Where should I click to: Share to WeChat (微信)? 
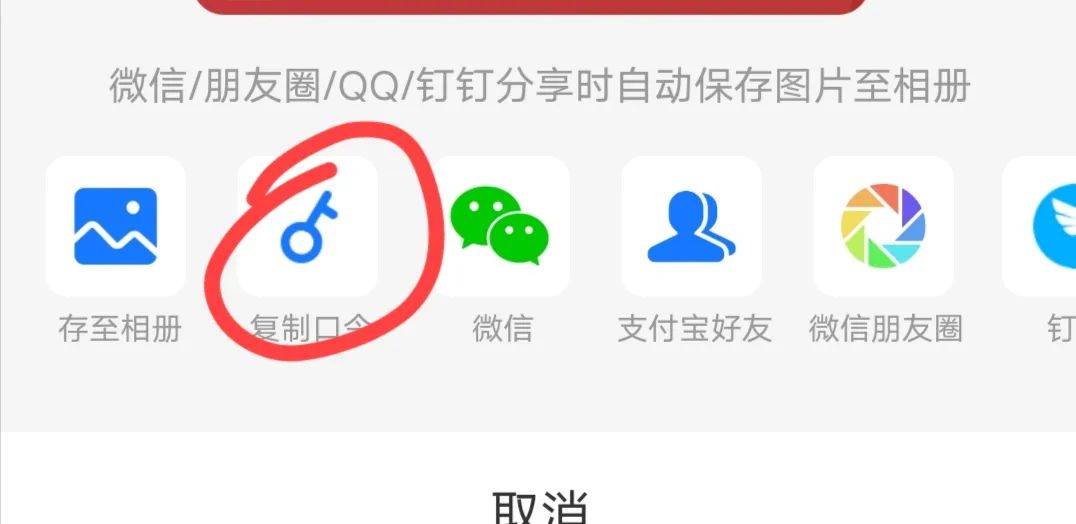[500, 226]
